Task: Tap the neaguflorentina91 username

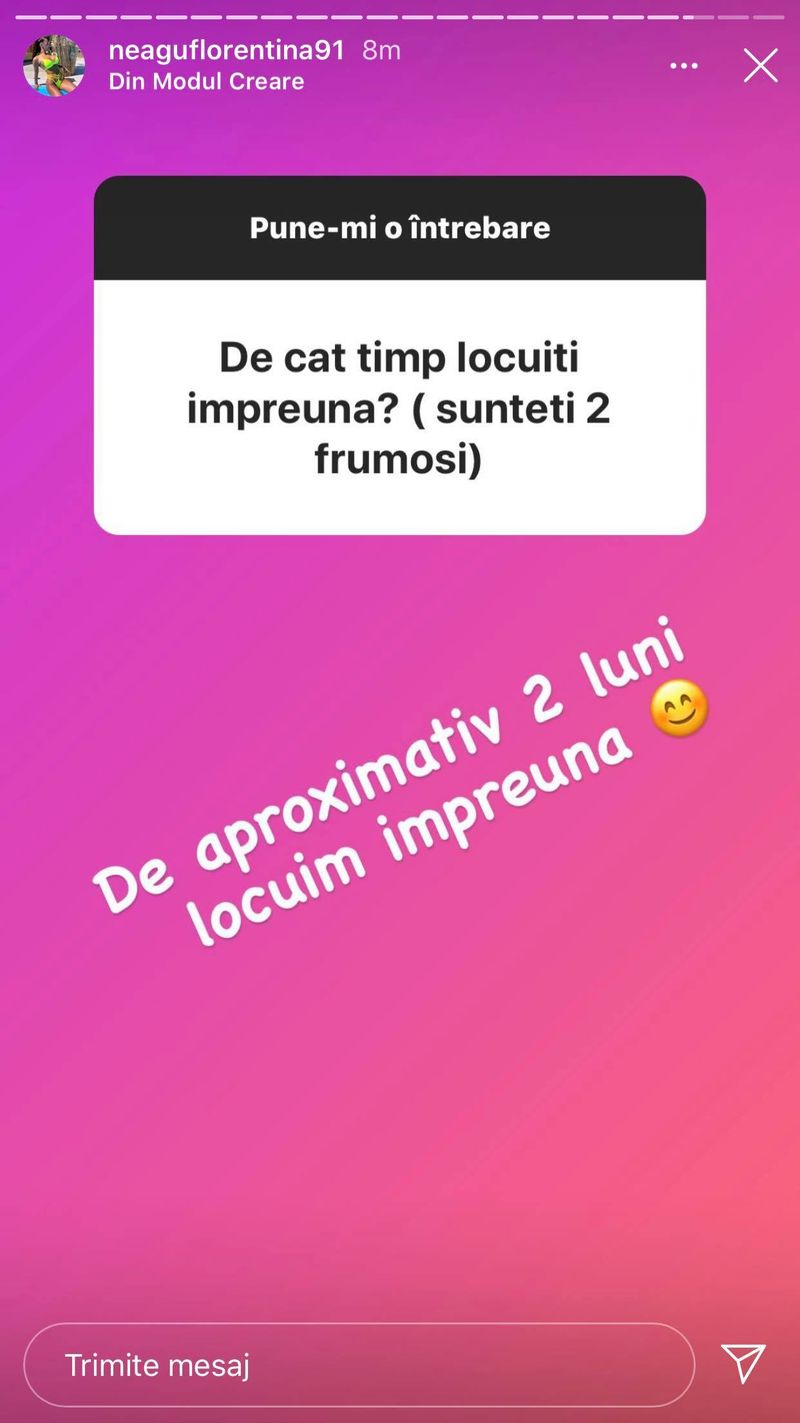Action: pos(226,50)
